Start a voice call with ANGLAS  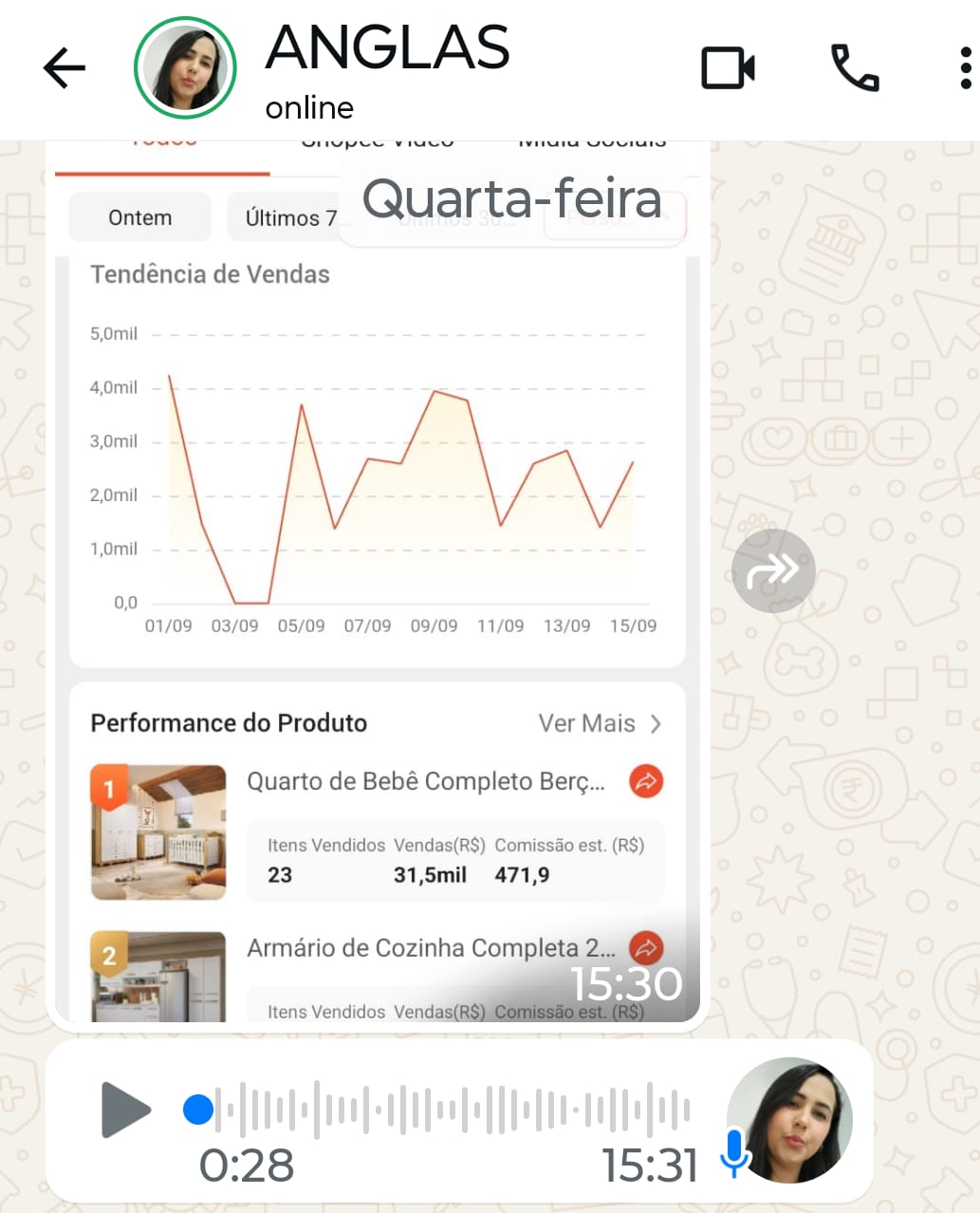855,68
